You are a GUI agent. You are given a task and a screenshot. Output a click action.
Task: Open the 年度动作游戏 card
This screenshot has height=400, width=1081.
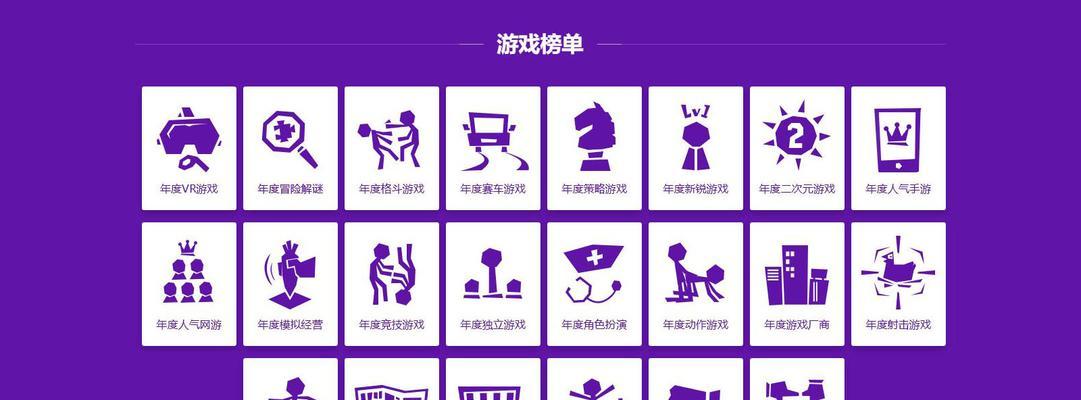pos(696,284)
